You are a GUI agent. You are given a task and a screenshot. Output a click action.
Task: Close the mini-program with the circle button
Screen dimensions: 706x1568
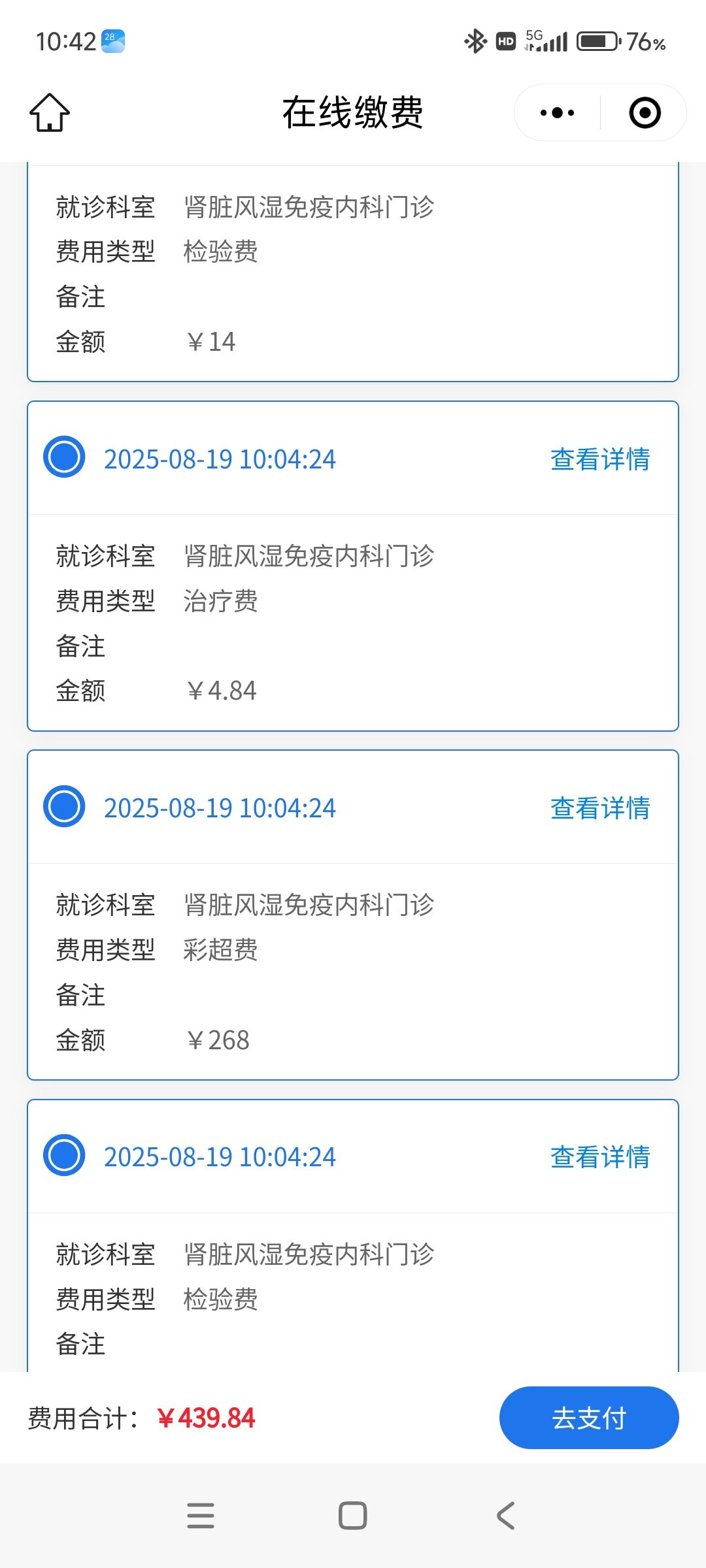(645, 112)
